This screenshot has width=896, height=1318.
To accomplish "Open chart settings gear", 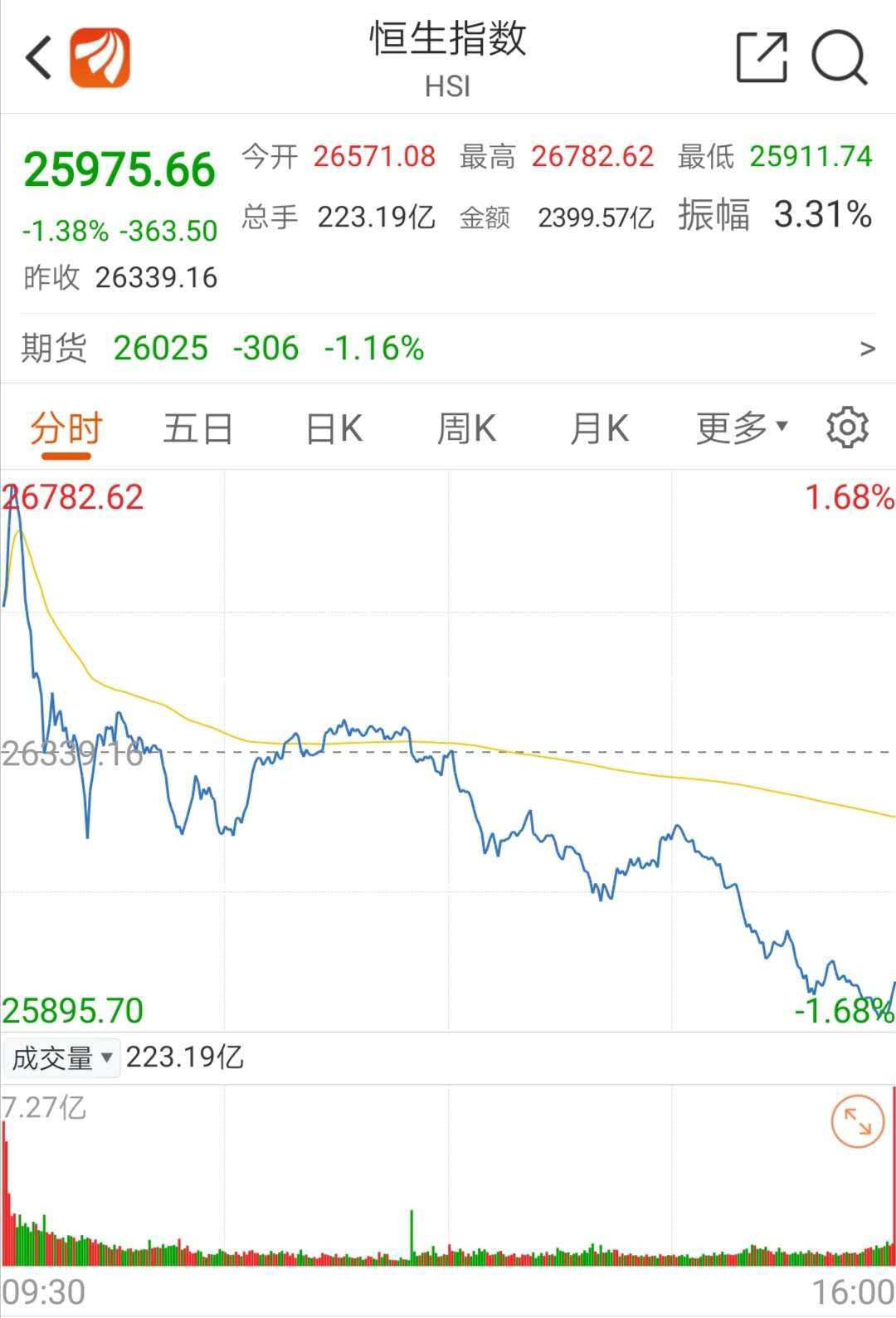I will click(847, 428).
